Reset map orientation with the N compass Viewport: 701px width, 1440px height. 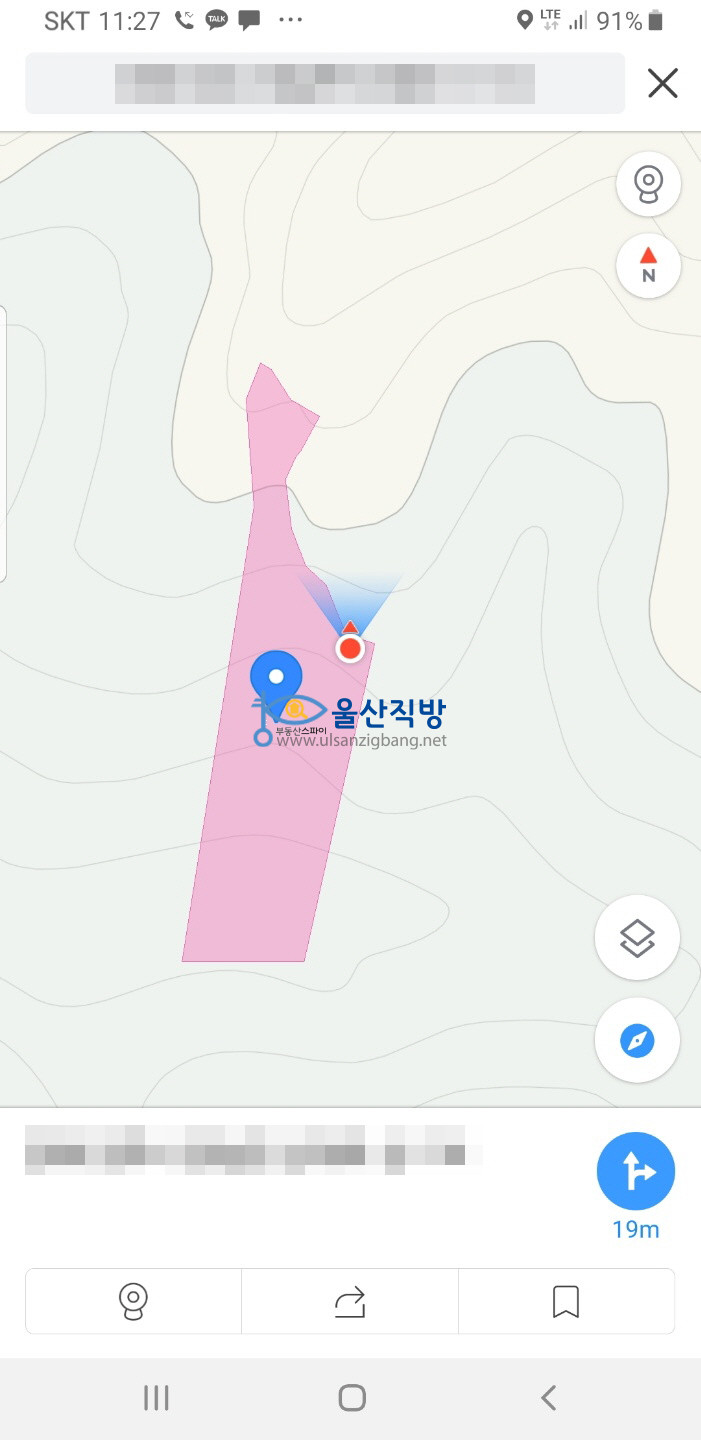[x=649, y=266]
